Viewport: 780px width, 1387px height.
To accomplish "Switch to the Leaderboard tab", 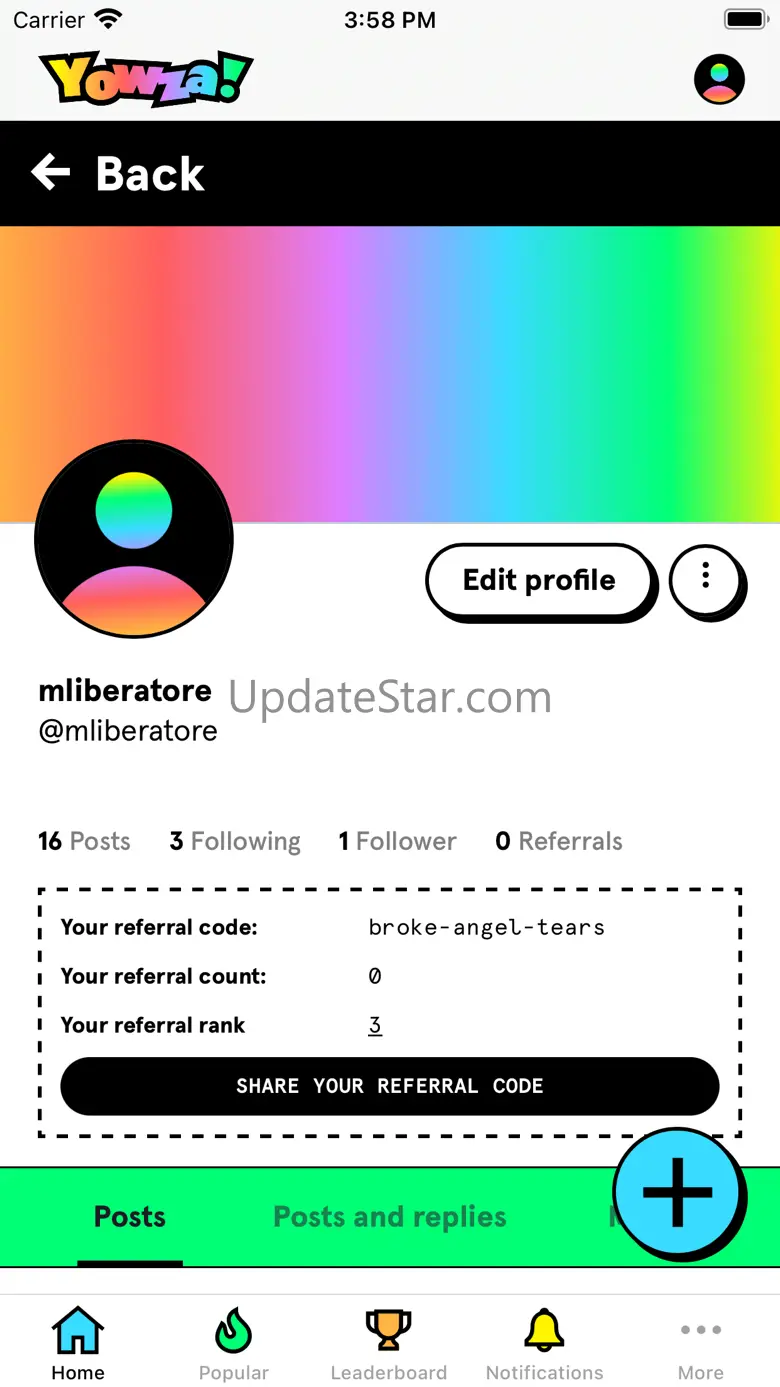I will click(x=389, y=1343).
